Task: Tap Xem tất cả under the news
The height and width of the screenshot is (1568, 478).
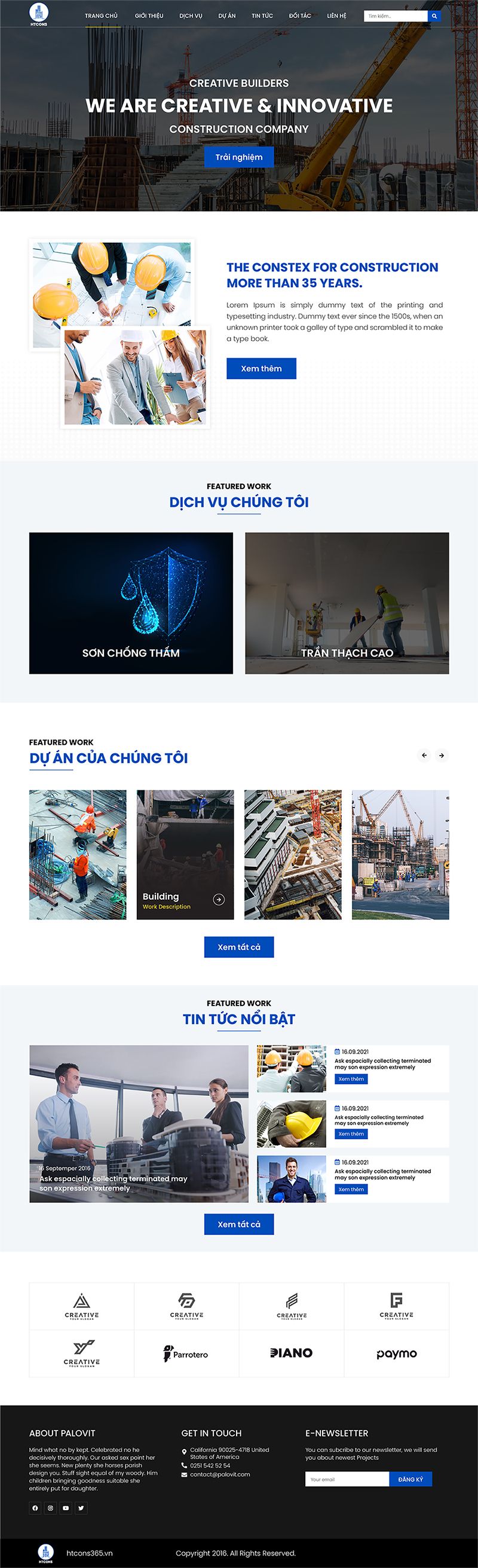Action: click(238, 1224)
